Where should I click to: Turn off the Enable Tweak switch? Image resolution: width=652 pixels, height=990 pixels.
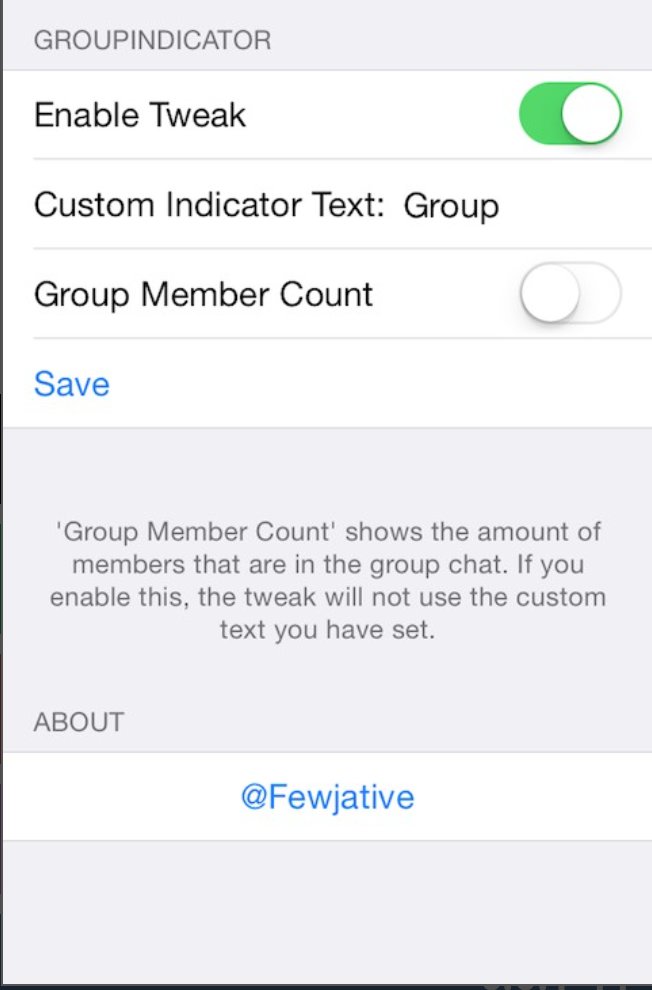570,114
